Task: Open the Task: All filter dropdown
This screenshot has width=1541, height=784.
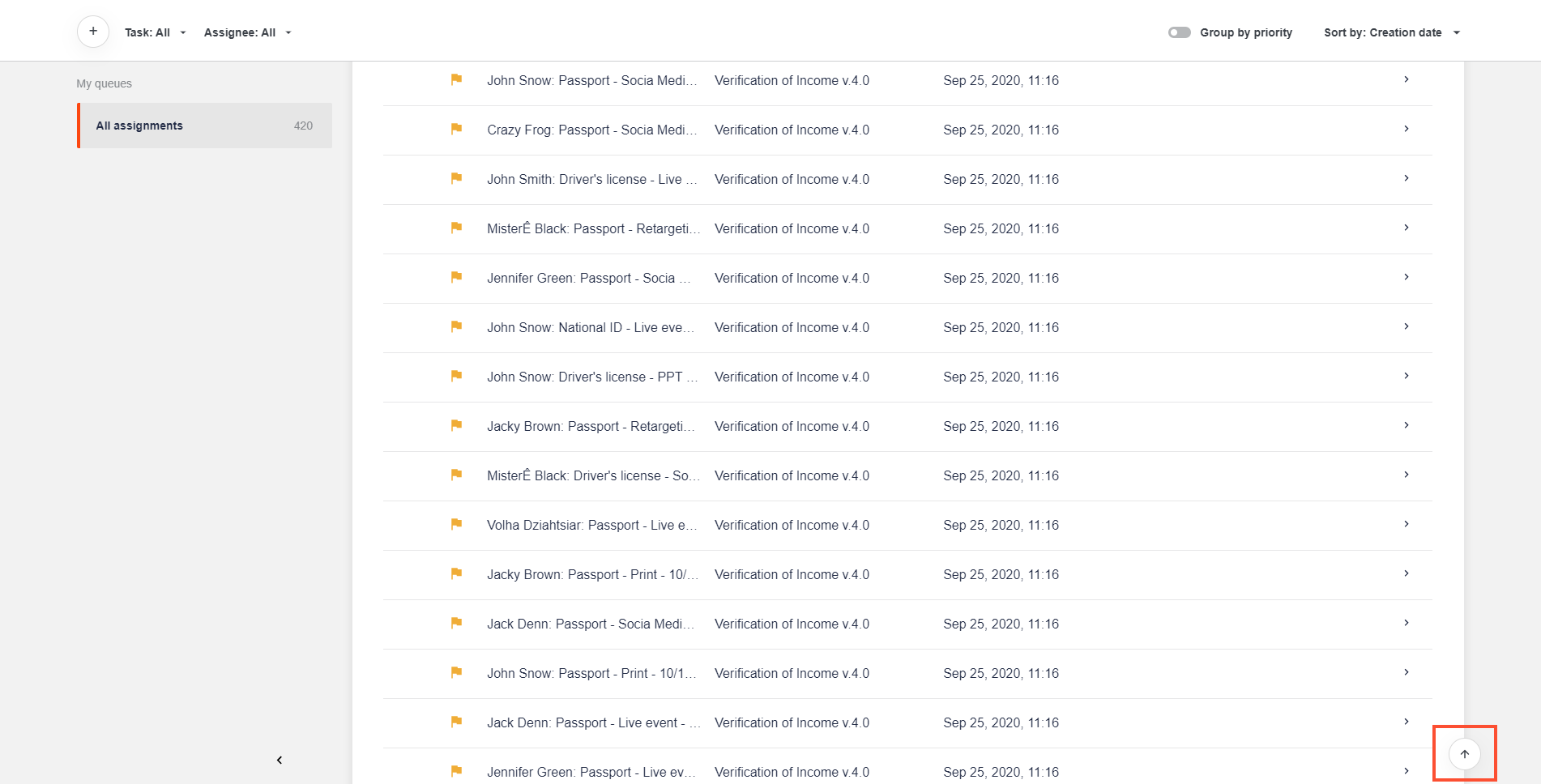Action: (x=155, y=32)
